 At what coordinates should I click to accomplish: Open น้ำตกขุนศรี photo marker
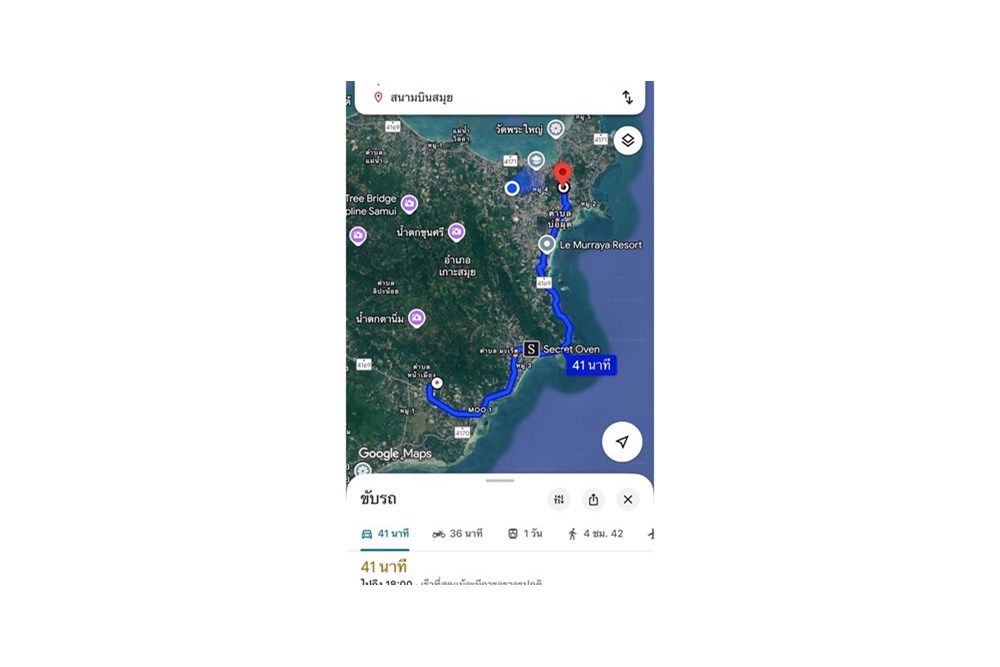tap(456, 232)
